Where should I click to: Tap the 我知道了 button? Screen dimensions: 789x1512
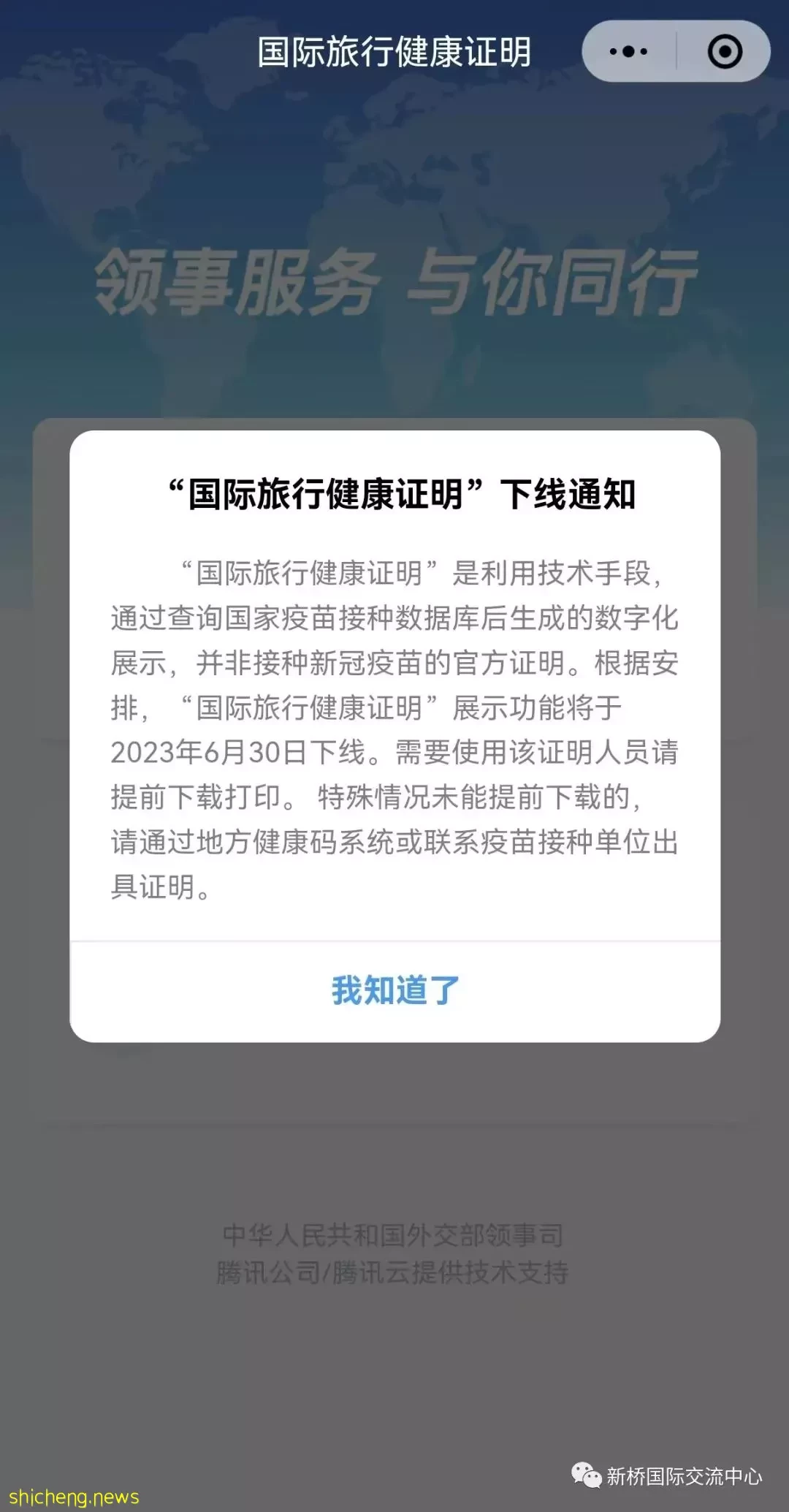tap(394, 991)
